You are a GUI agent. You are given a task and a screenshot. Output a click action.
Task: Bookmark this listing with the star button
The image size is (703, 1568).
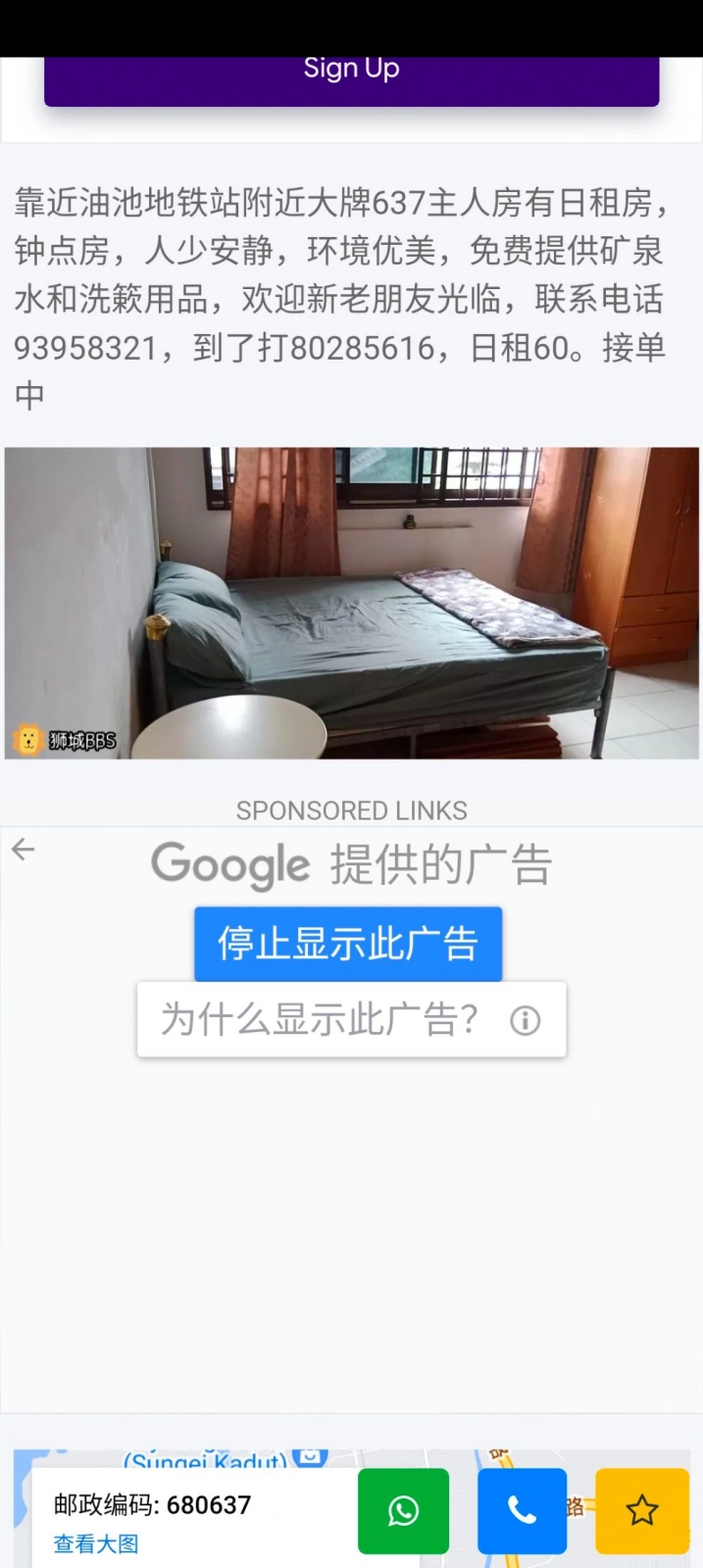tap(642, 1510)
